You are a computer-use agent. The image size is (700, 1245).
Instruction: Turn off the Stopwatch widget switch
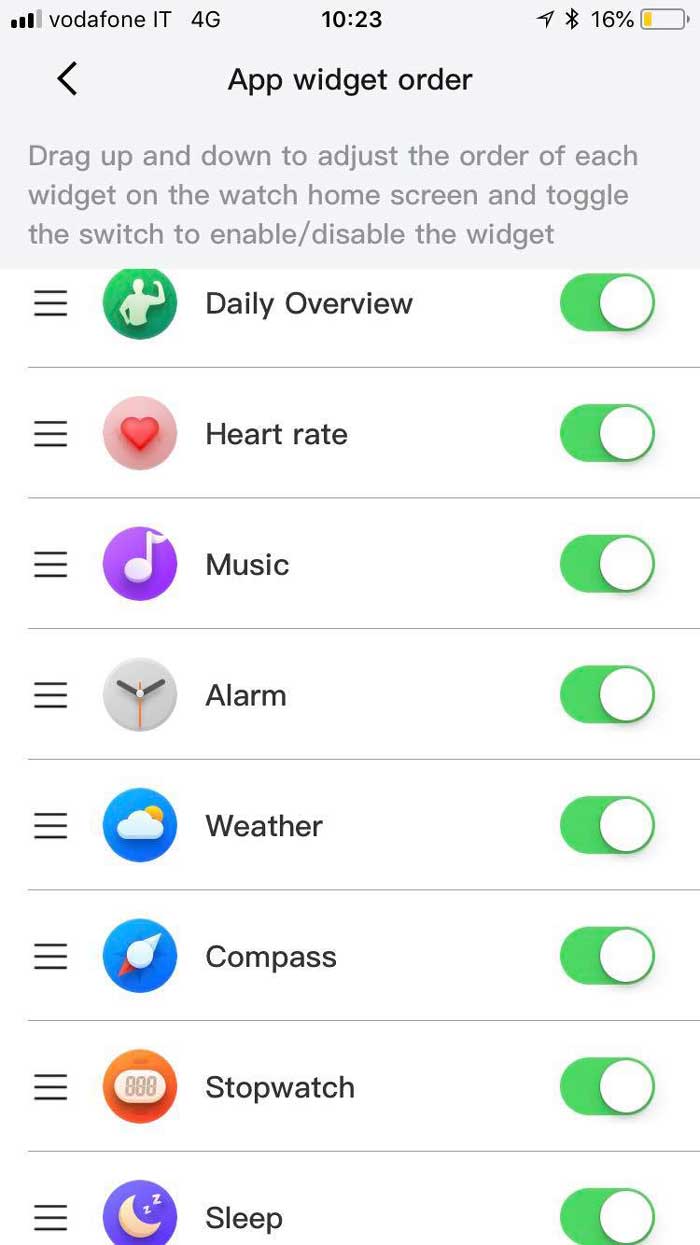(607, 1087)
